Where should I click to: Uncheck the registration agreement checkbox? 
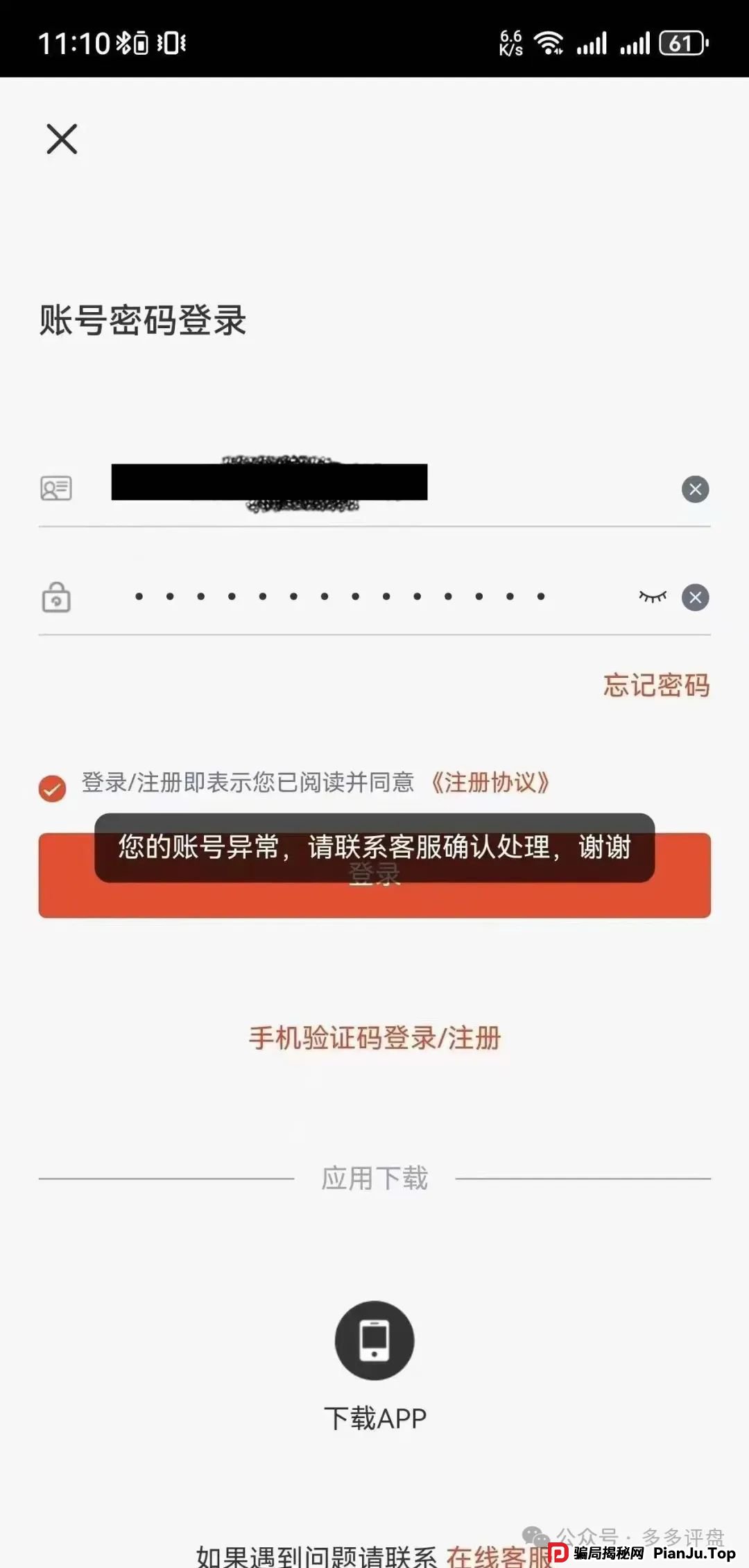[x=51, y=788]
